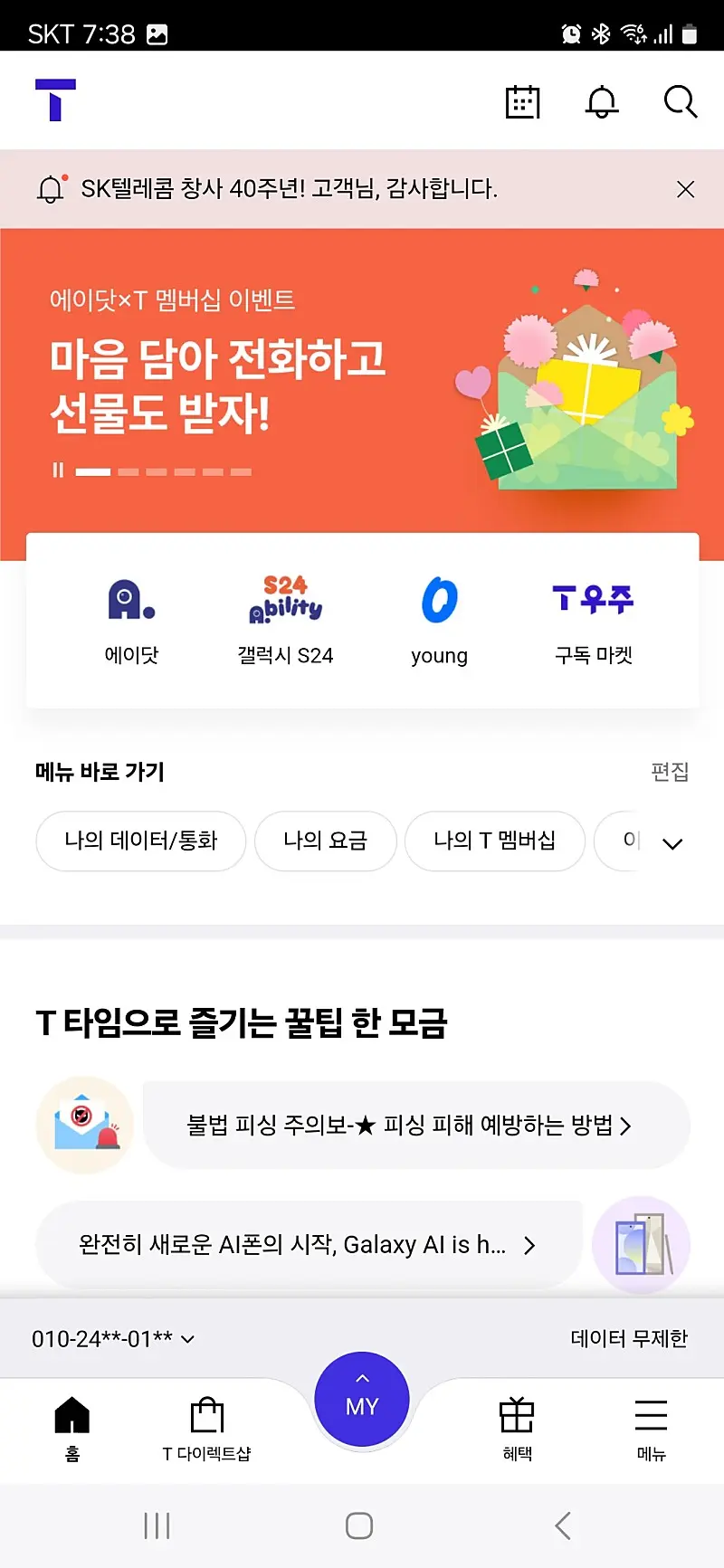Screen dimensions: 724x1568
Task: Select the 나의 요금 chip
Action: point(325,841)
